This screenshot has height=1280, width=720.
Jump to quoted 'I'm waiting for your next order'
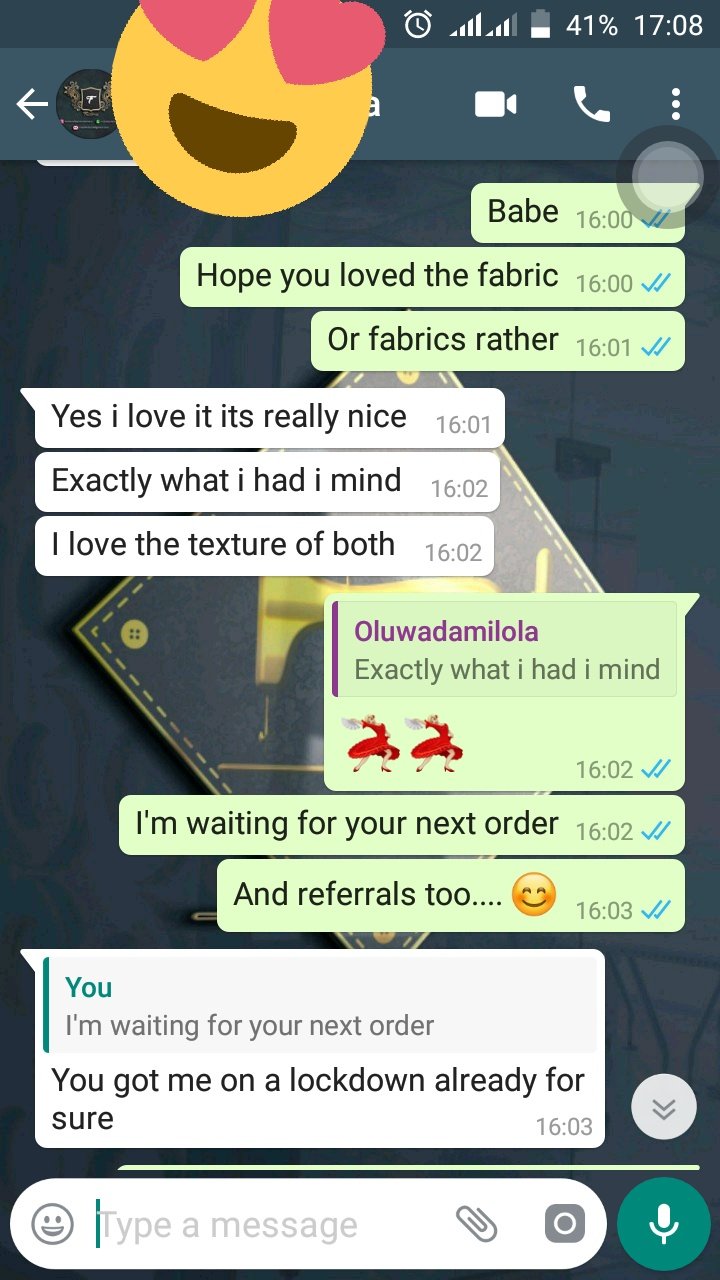320,1006
